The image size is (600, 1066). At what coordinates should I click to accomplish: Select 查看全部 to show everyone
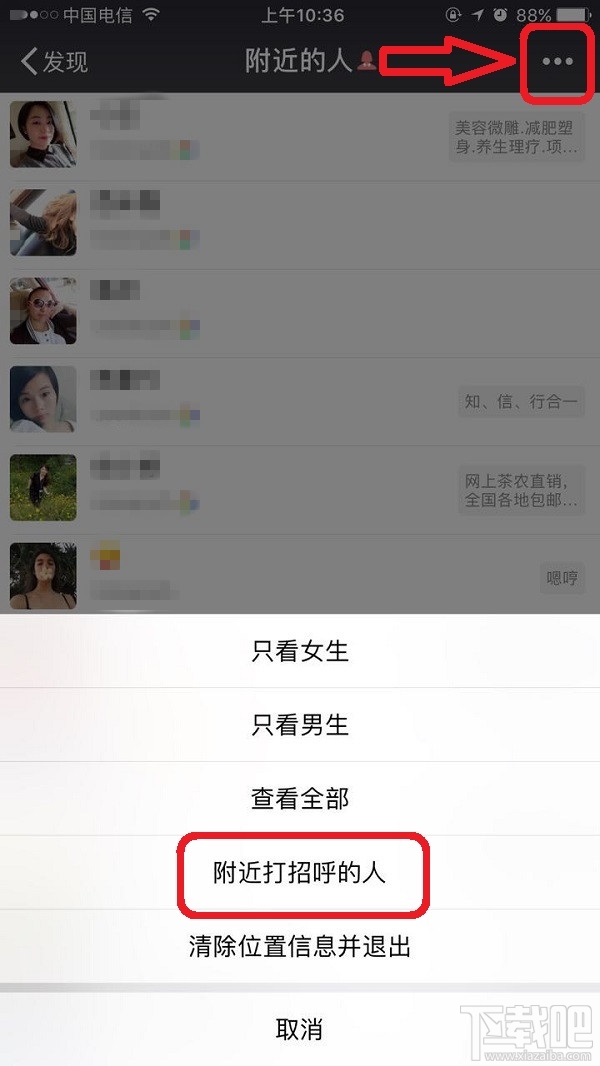pyautogui.click(x=300, y=799)
